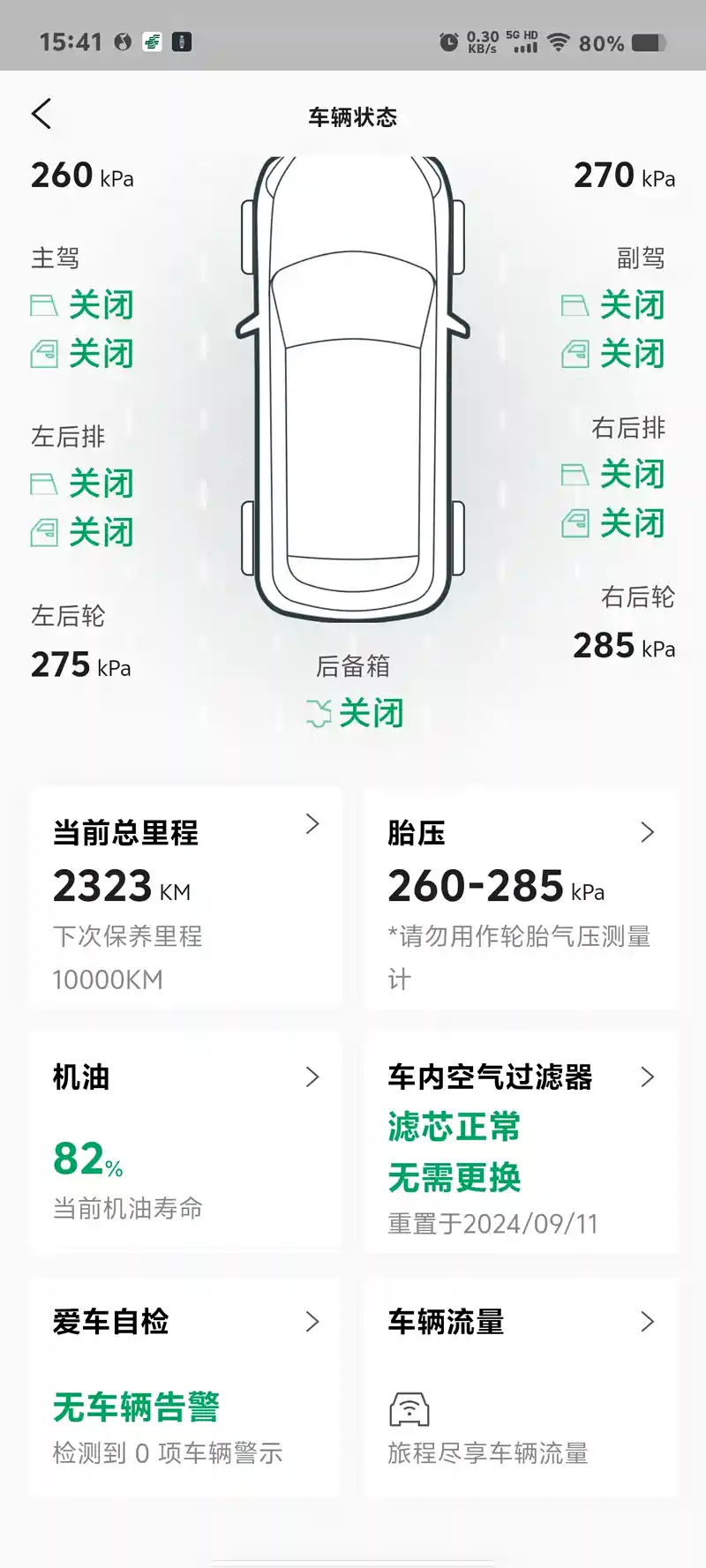Open the 爱车自检 self-check card

(185, 1387)
